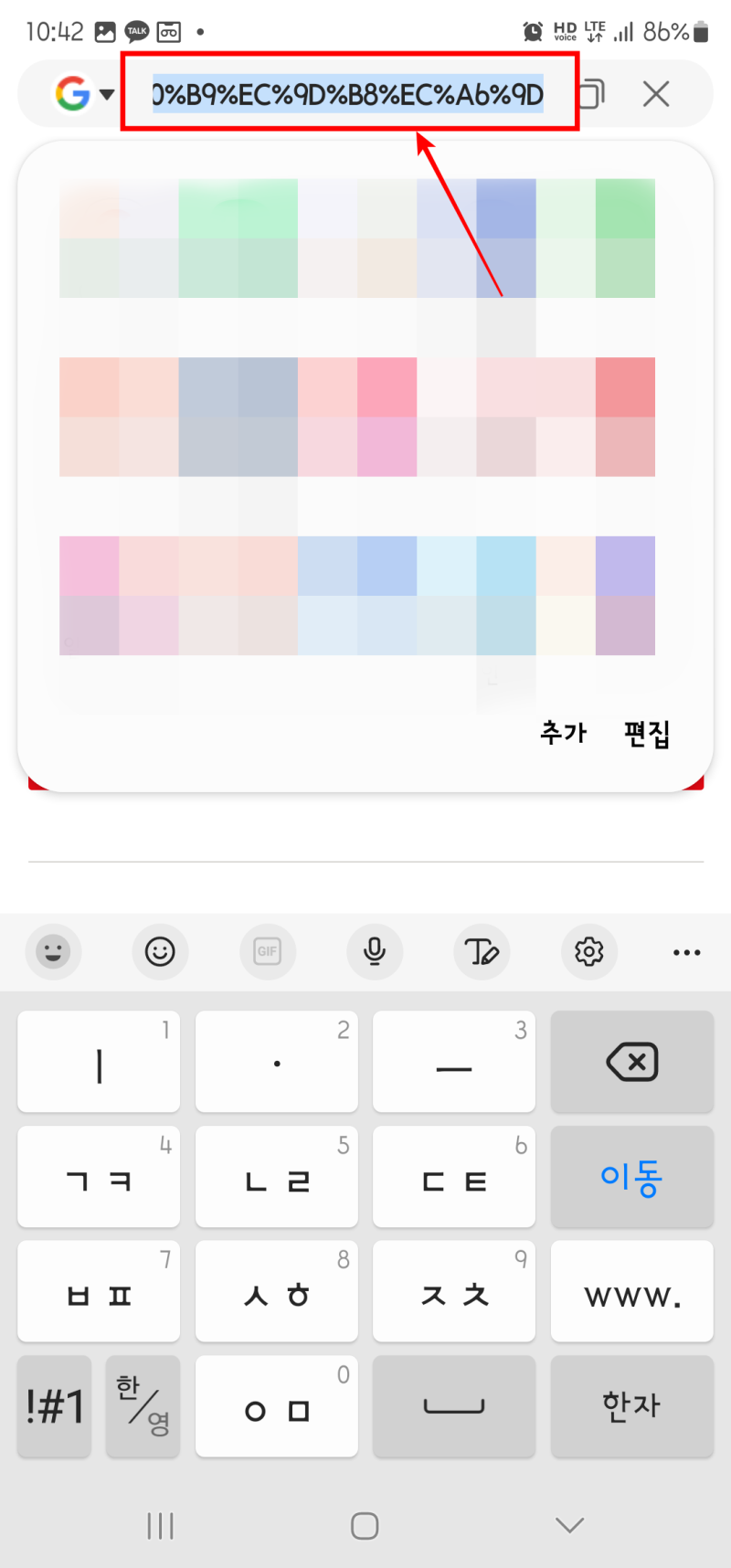This screenshot has height=1568, width=731.
Task: Open keyboard settings gear
Action: (x=589, y=952)
